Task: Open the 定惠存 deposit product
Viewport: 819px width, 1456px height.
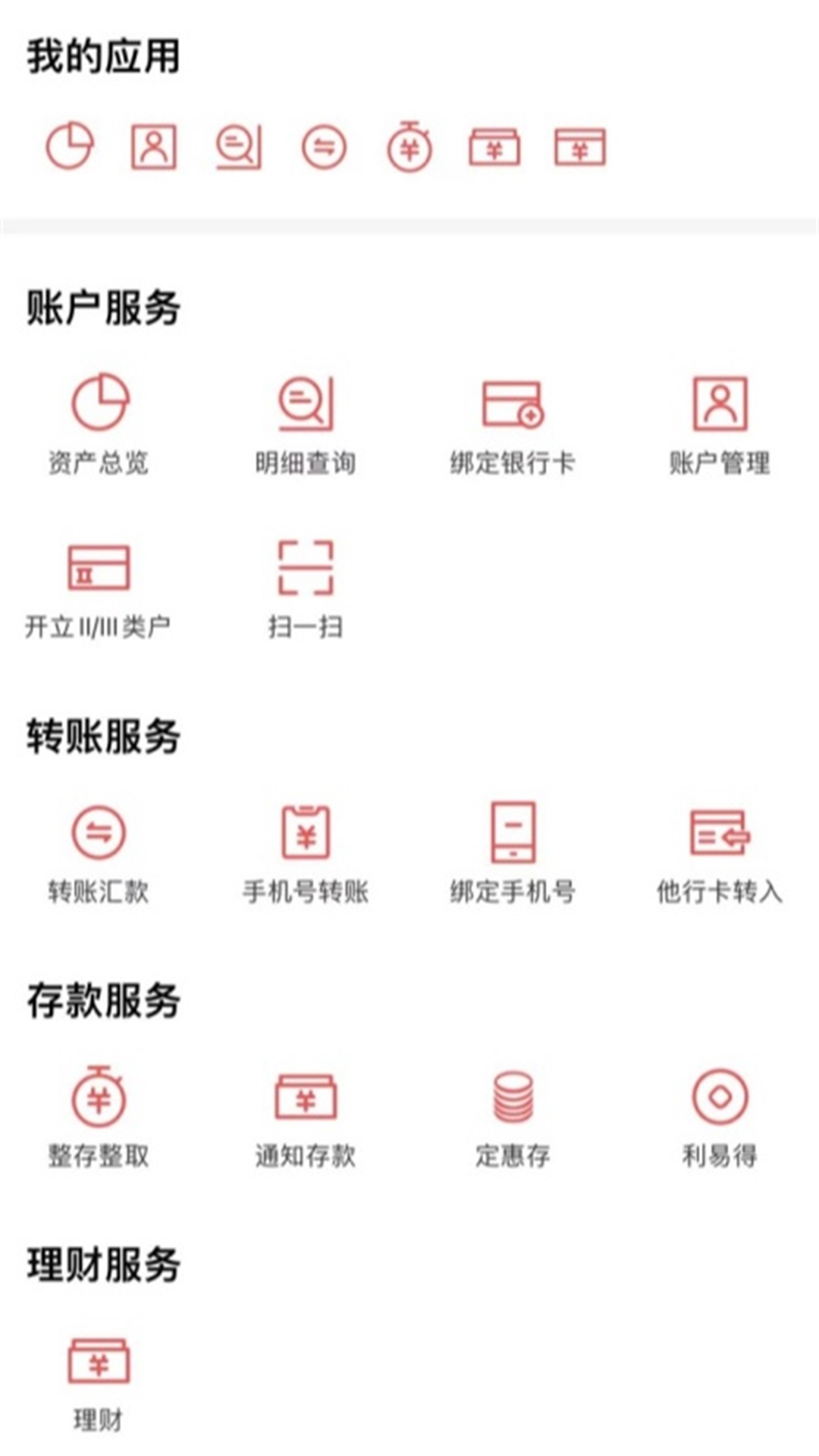Action: pyautogui.click(x=513, y=1116)
